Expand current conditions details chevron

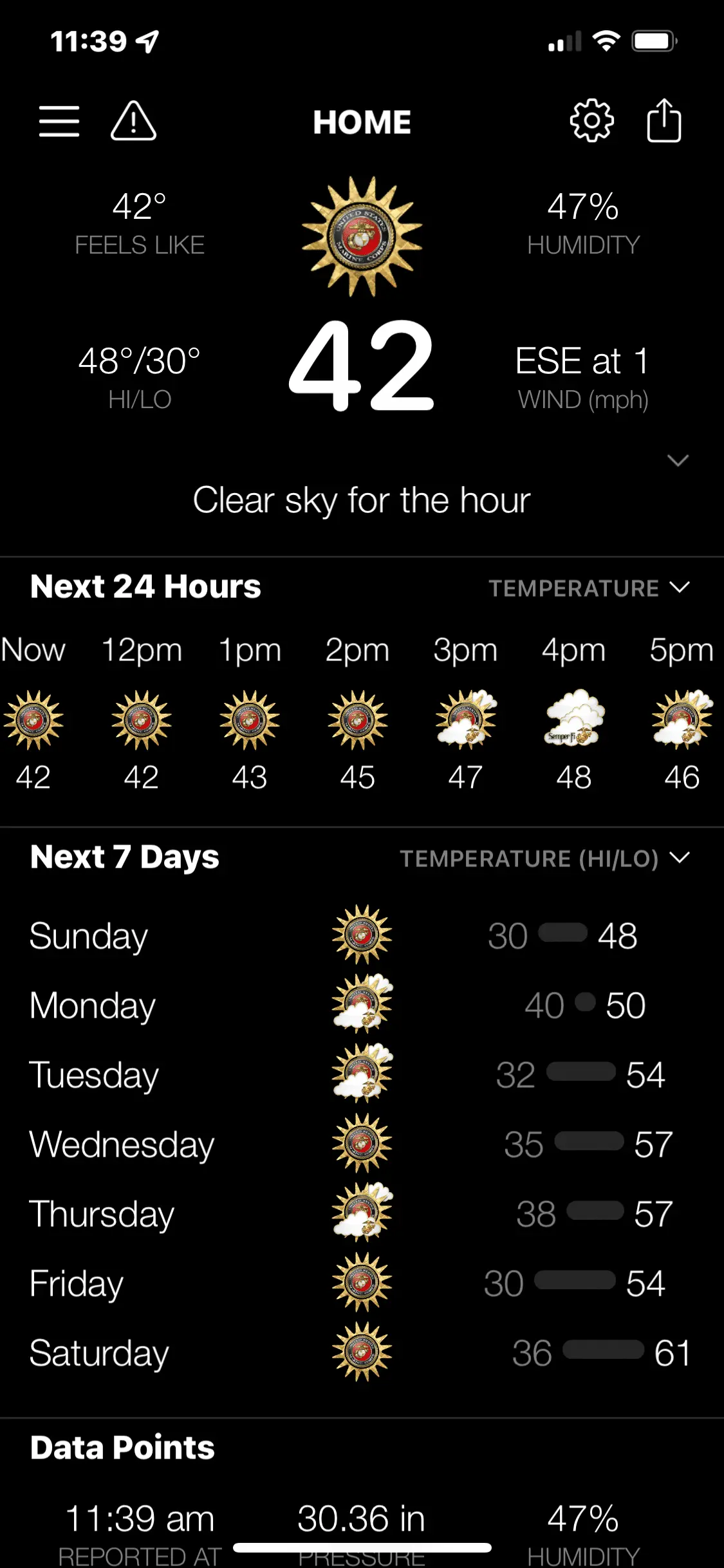[678, 460]
